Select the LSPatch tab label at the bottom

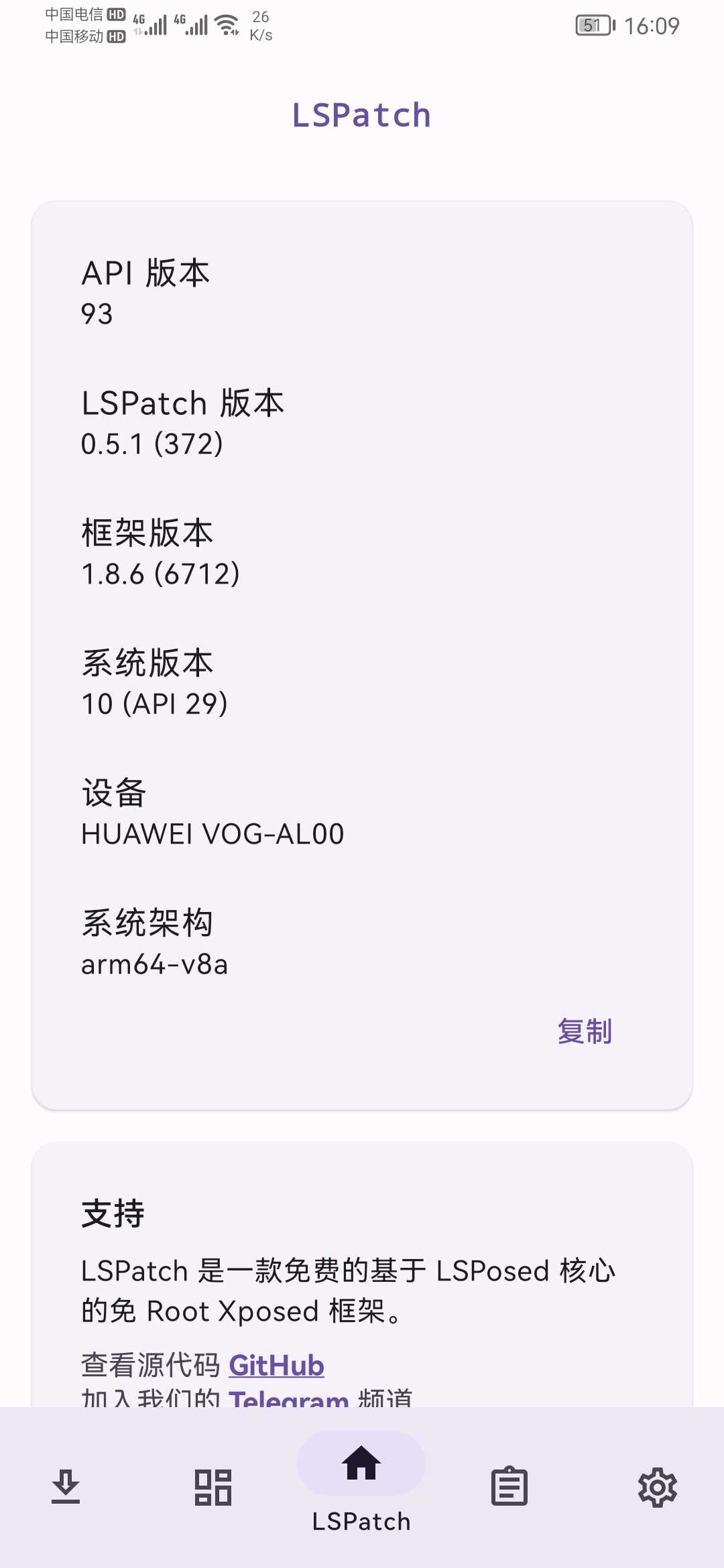361,1521
